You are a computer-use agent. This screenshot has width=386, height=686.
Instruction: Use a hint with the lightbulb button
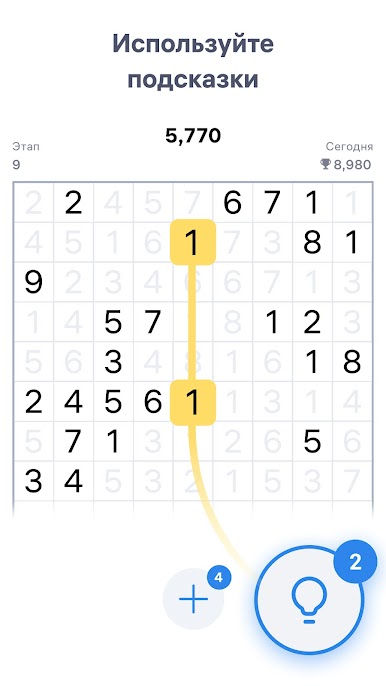[309, 600]
